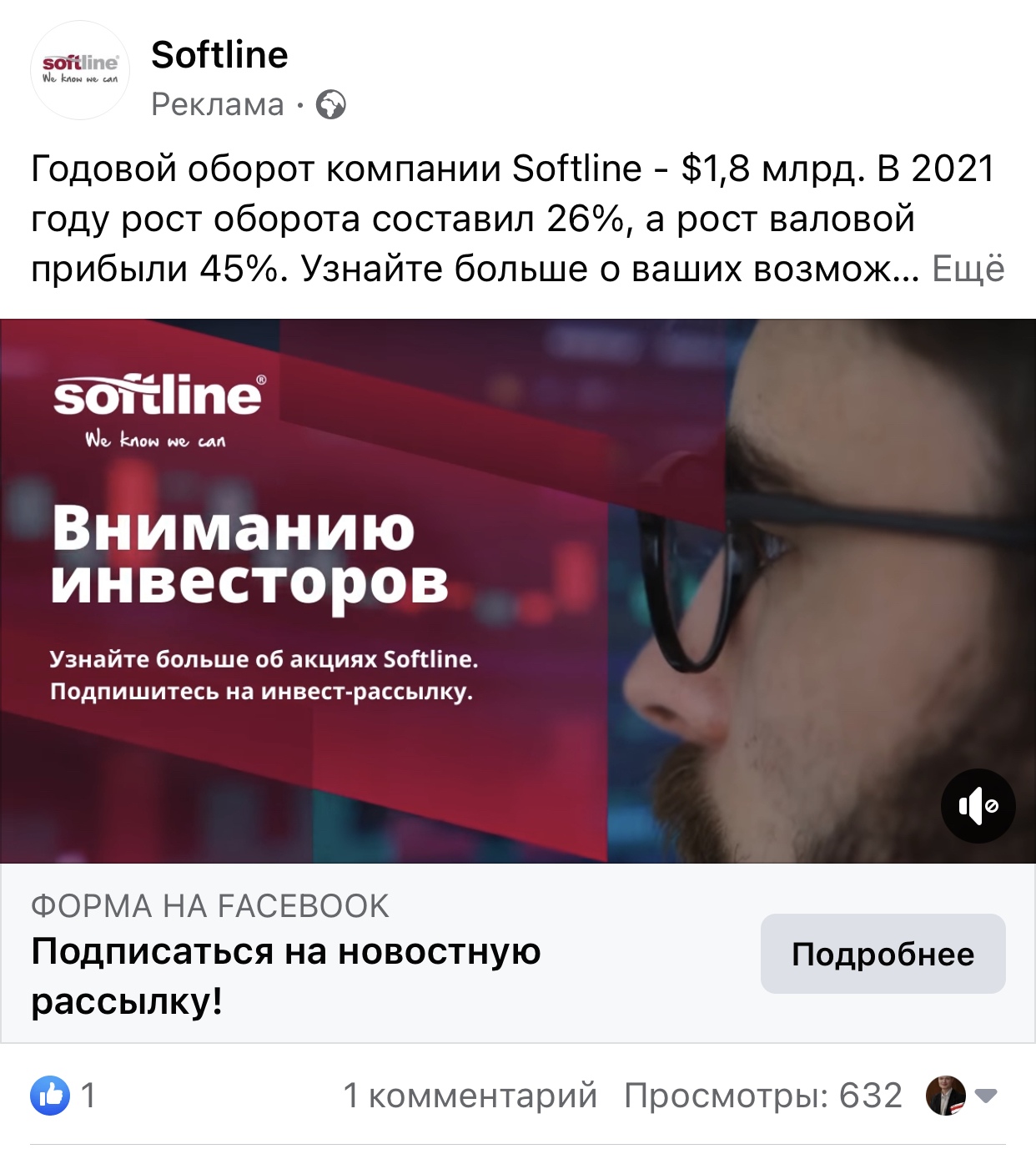The width and height of the screenshot is (1036, 1154).
Task: Open the profile switcher dropdown
Action: tap(986, 1096)
